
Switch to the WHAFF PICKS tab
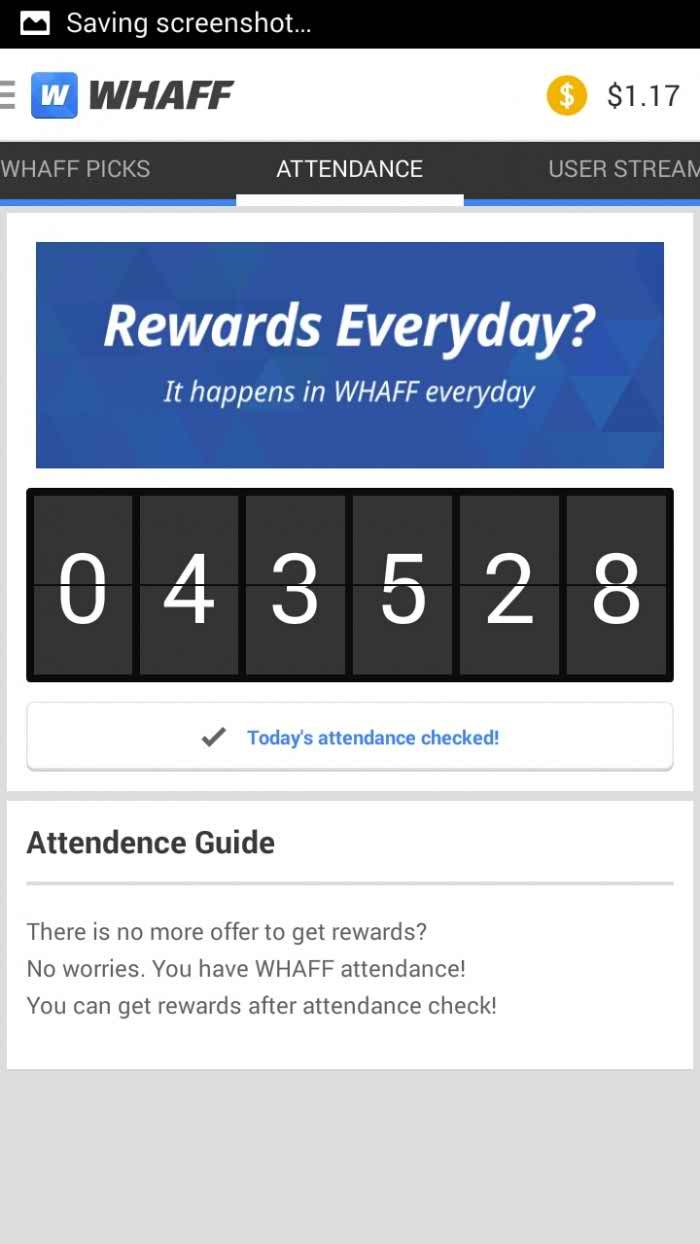(x=76, y=169)
